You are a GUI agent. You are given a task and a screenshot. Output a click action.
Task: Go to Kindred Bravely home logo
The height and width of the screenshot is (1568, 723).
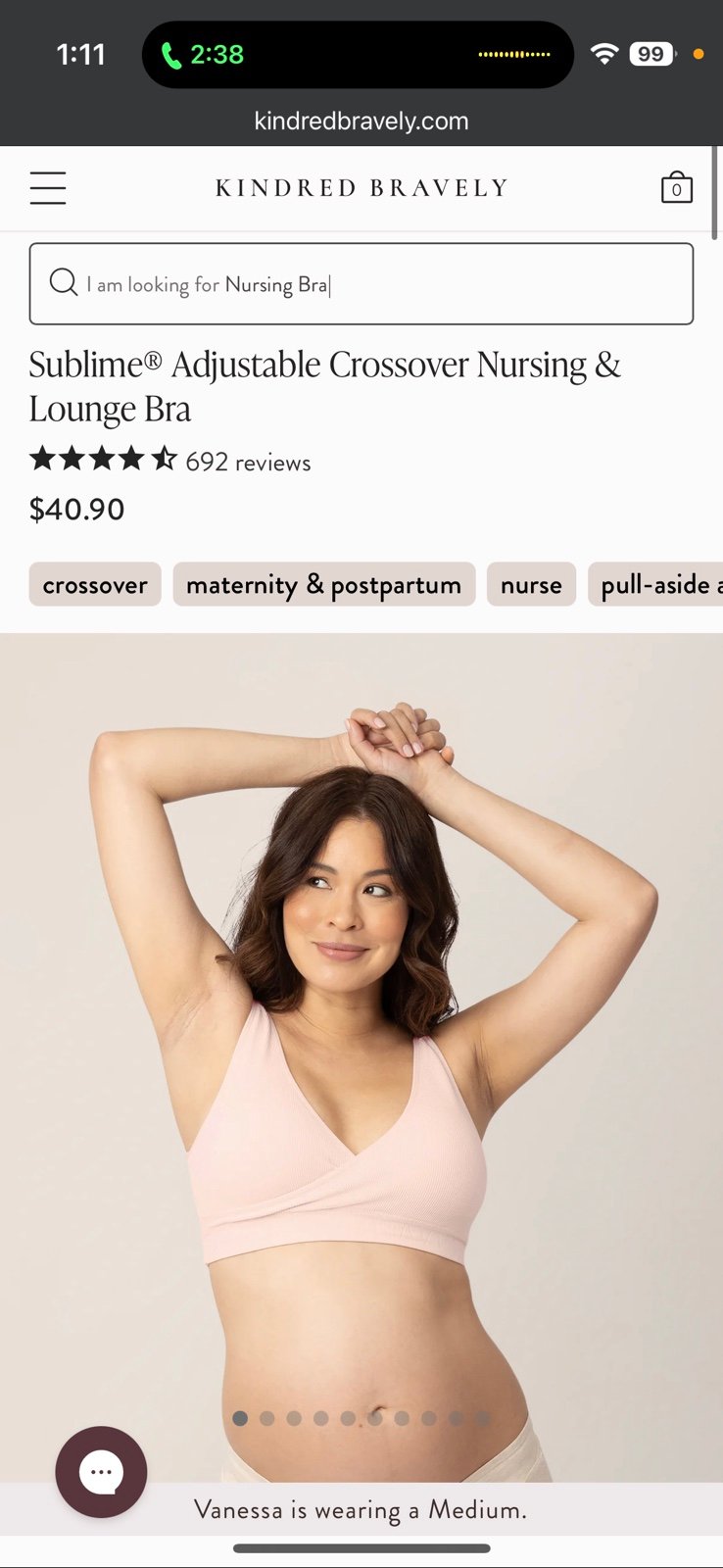[x=361, y=188]
